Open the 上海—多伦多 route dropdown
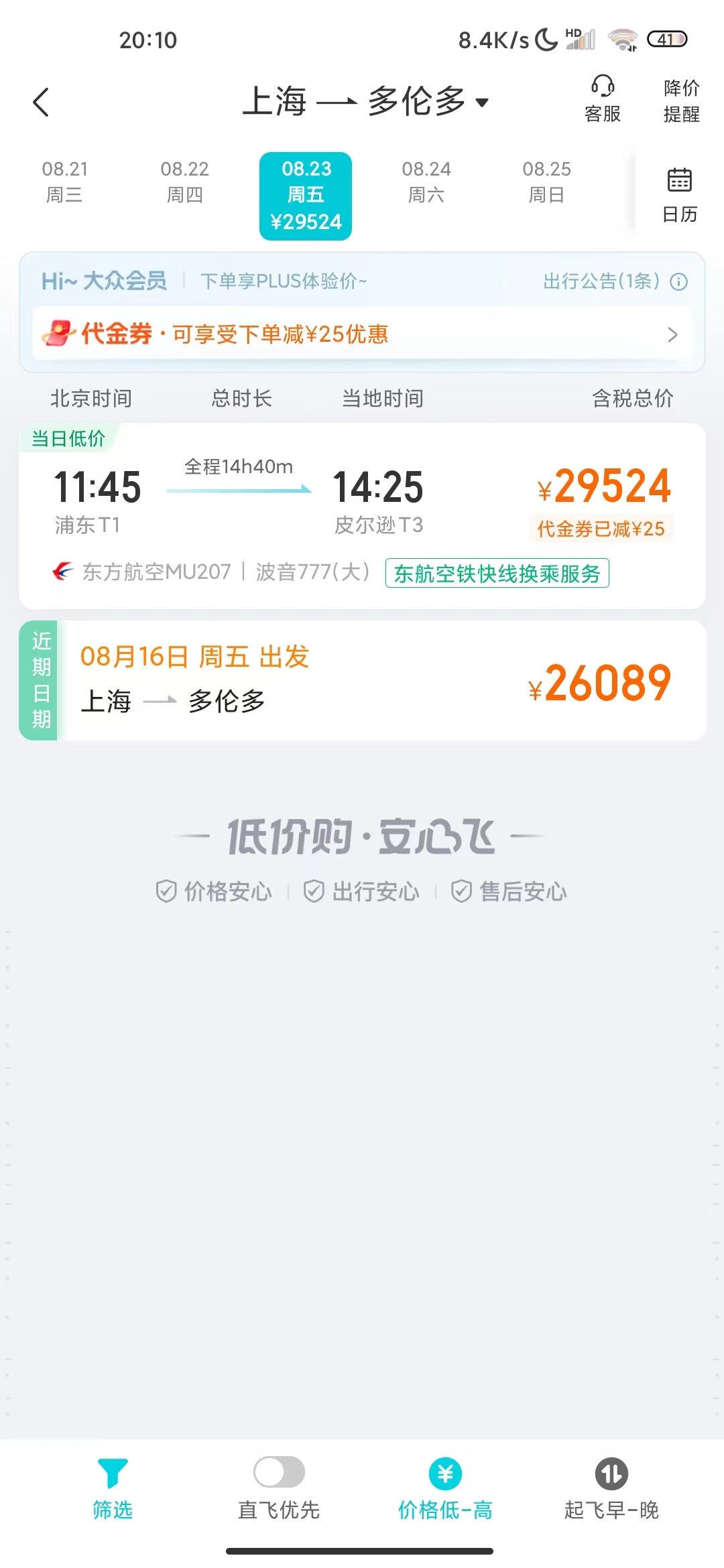 click(x=365, y=102)
